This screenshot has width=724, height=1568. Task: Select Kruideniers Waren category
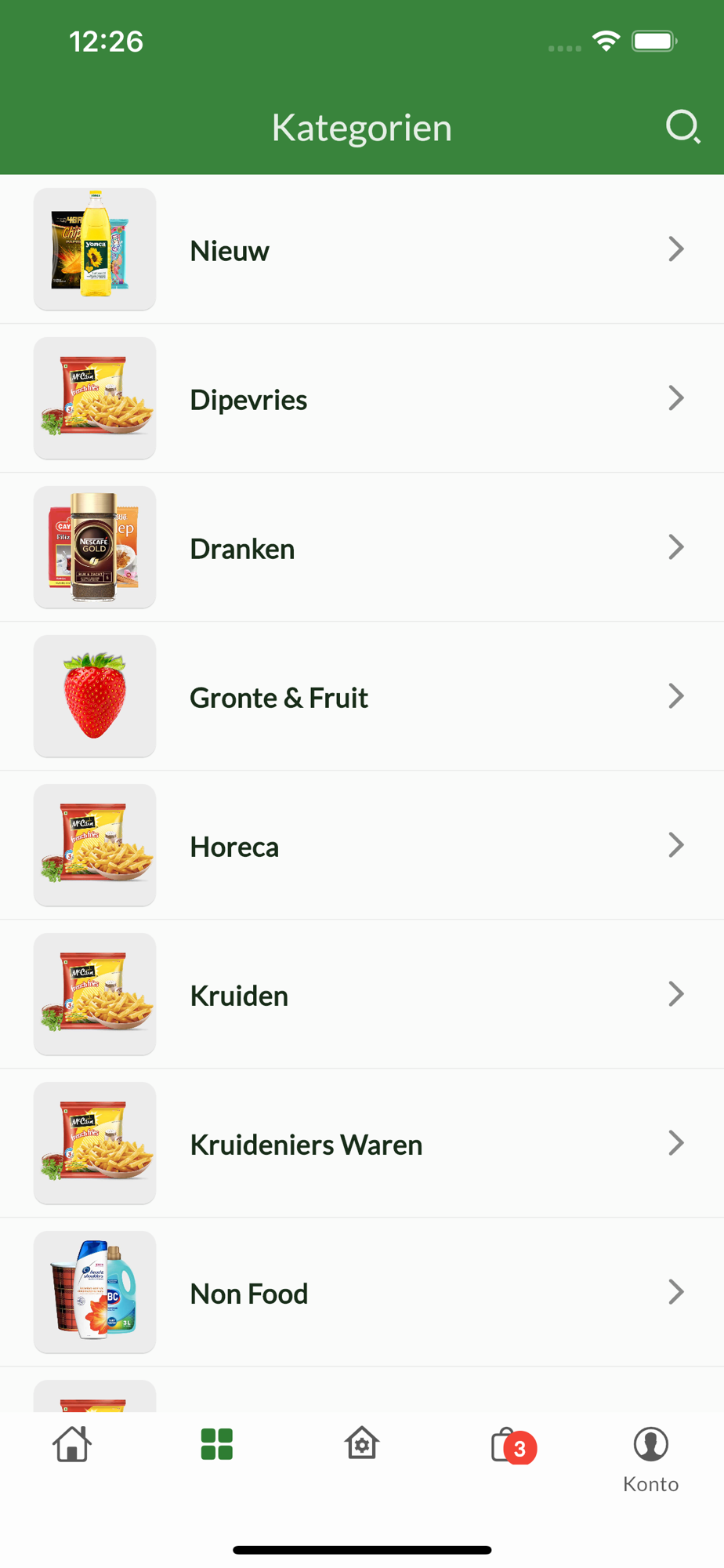[x=360, y=1144]
